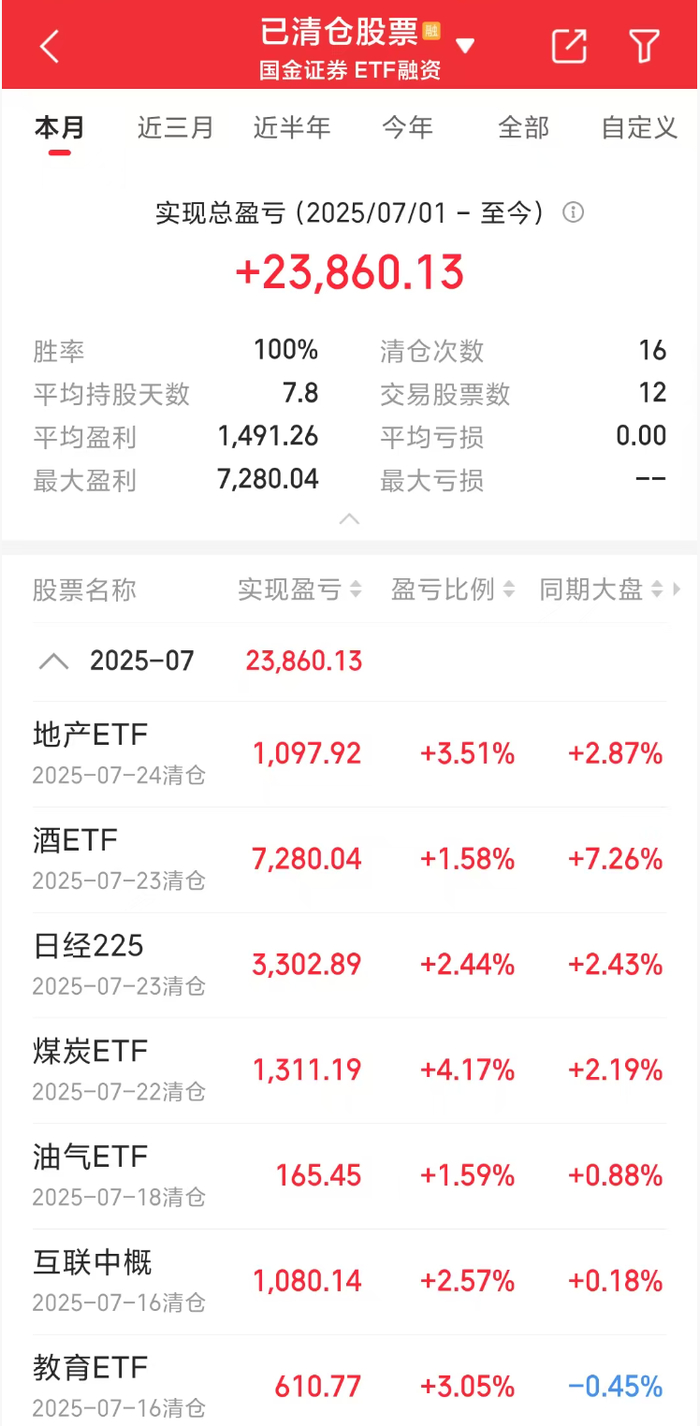Sort the list by 实现盈亏
Screen dimensions: 700x1426
(x=299, y=590)
